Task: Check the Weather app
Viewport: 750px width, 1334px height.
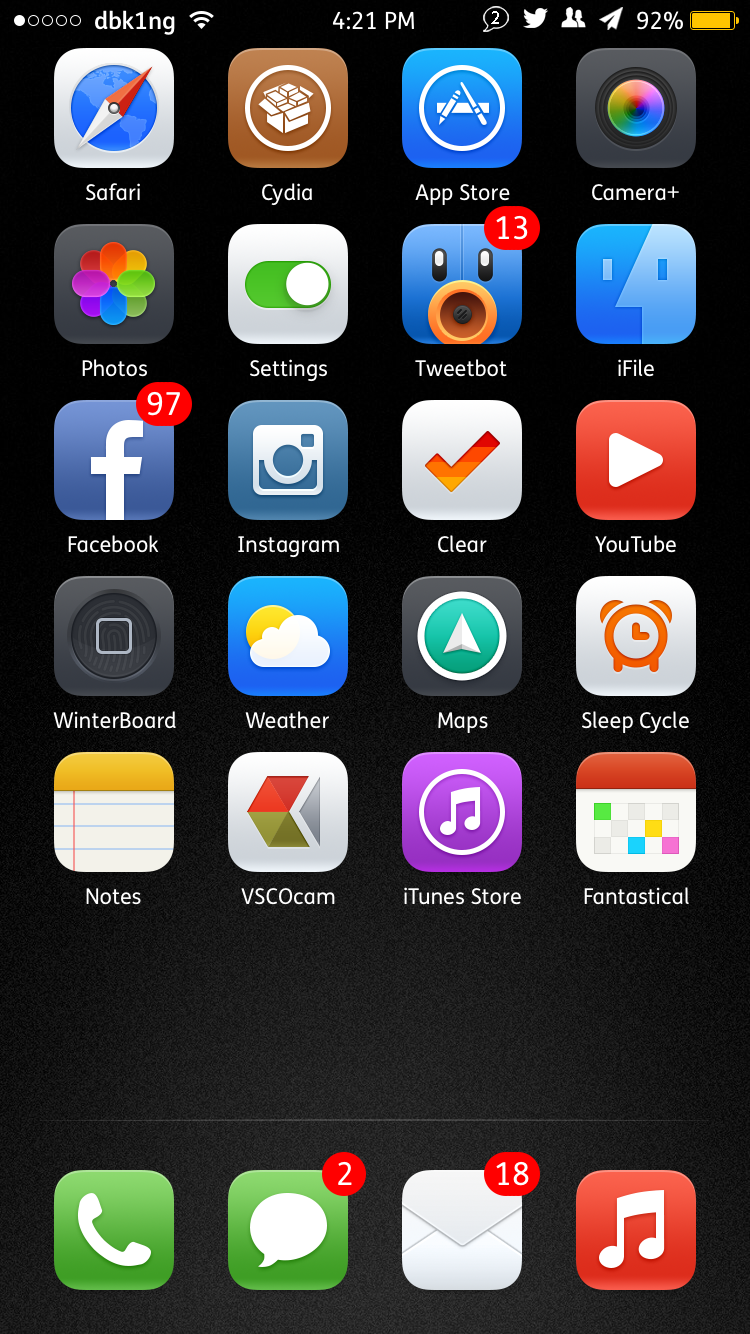Action: point(288,636)
